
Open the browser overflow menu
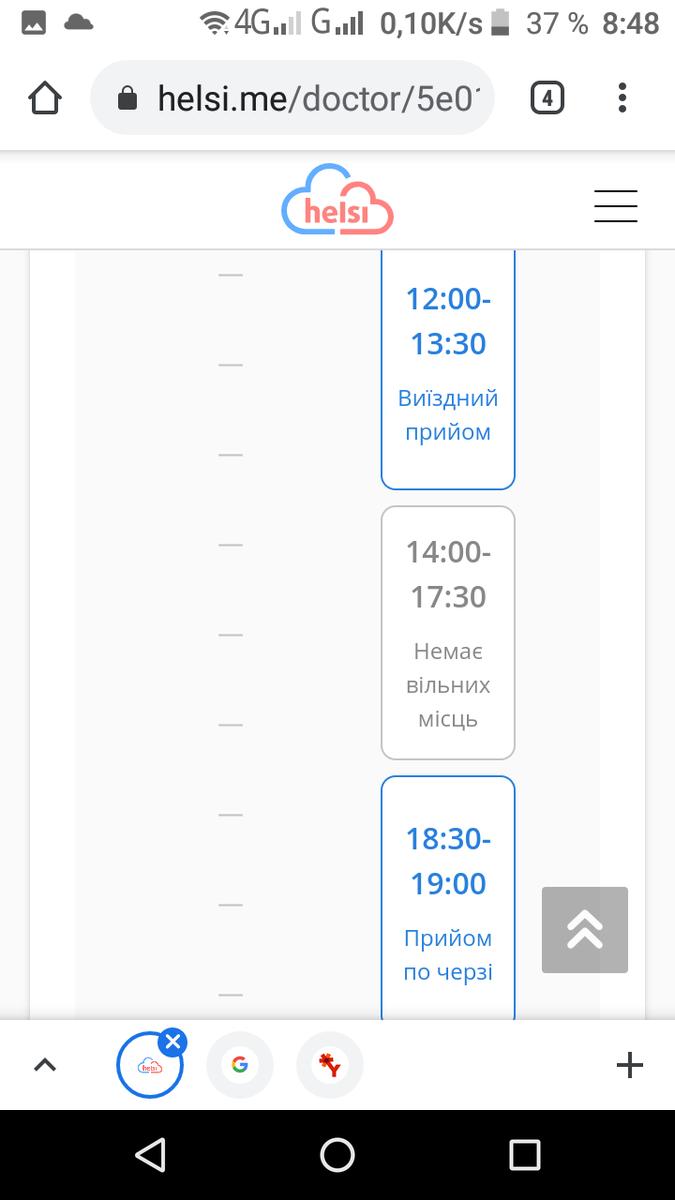click(622, 98)
